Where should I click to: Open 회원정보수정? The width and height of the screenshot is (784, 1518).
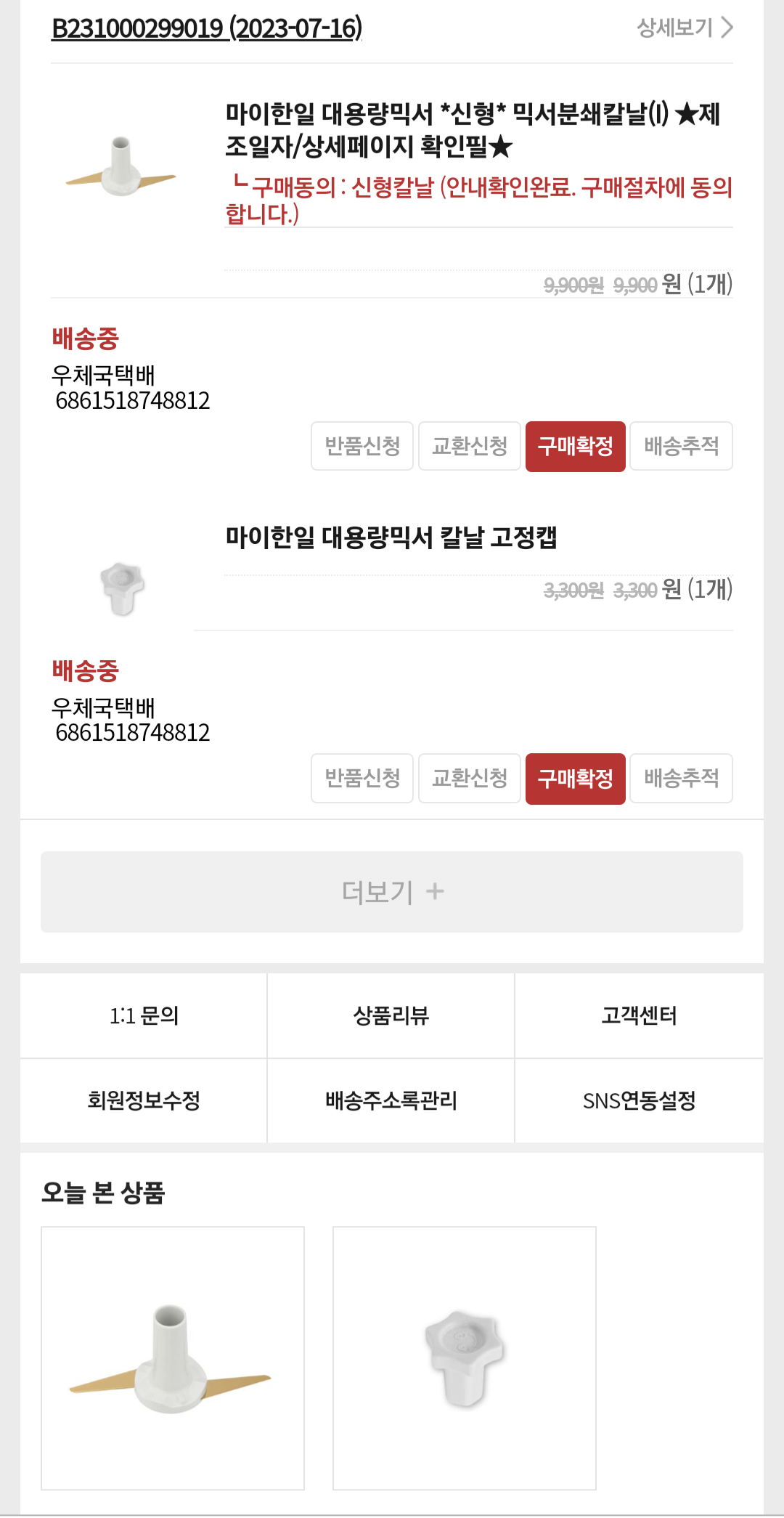coord(144,1101)
